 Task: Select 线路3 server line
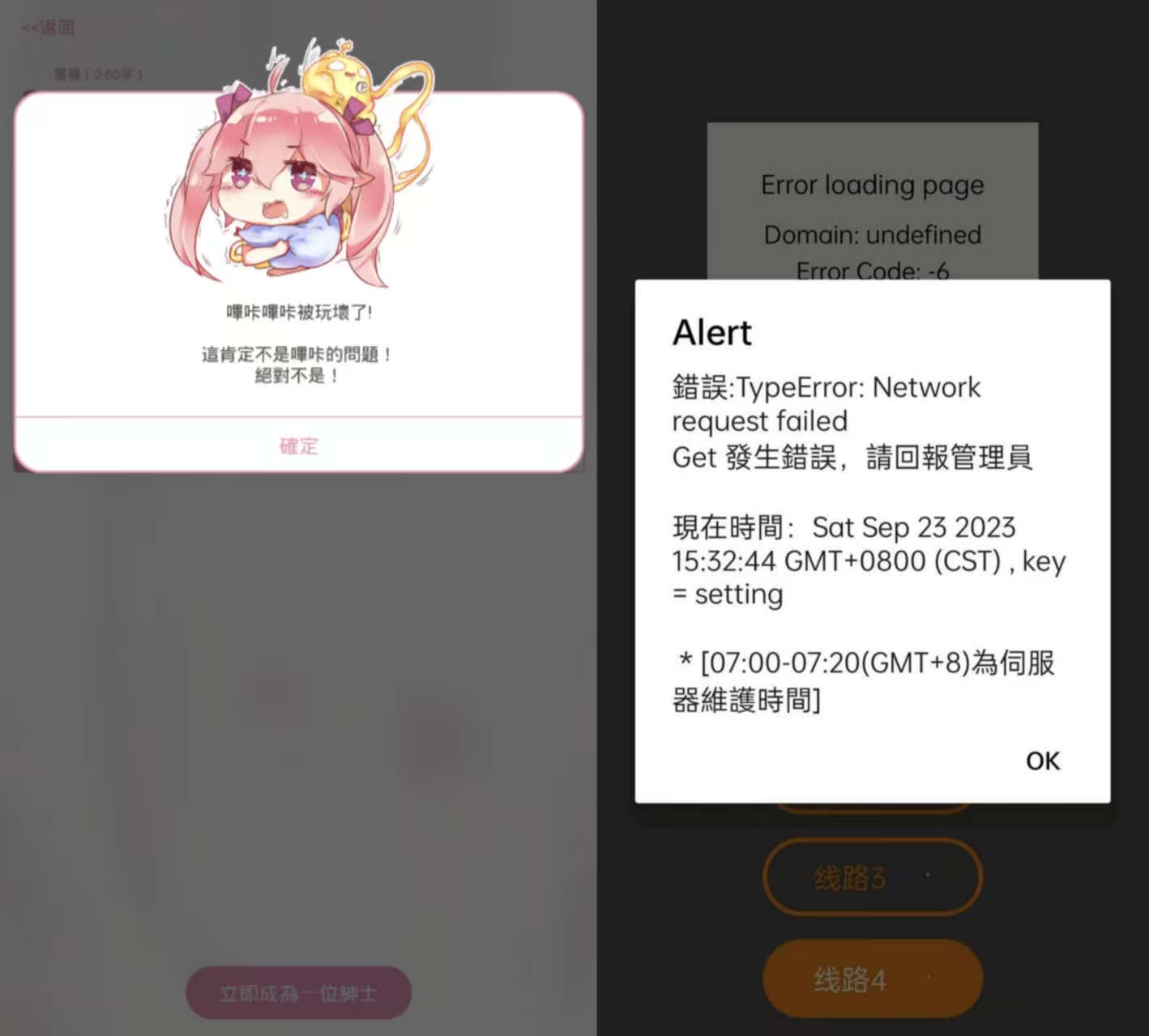point(872,877)
